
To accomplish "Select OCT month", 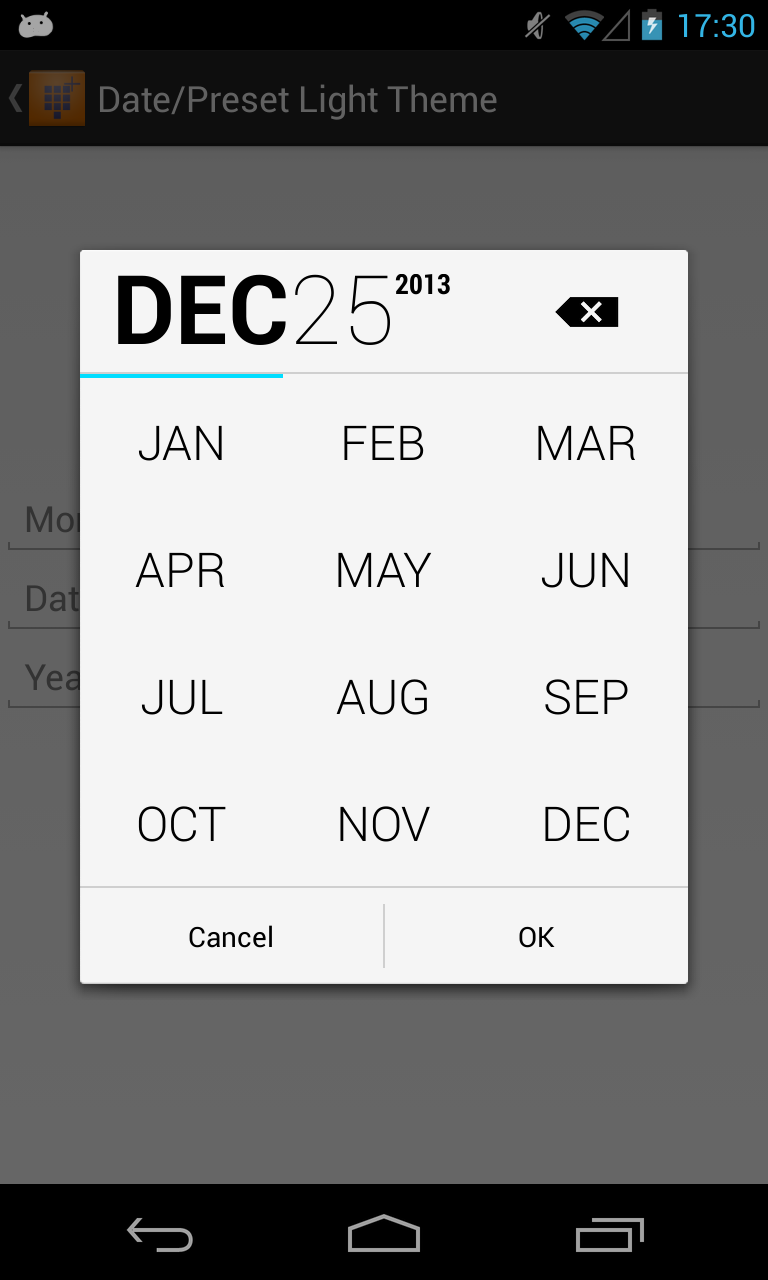I will [x=181, y=825].
